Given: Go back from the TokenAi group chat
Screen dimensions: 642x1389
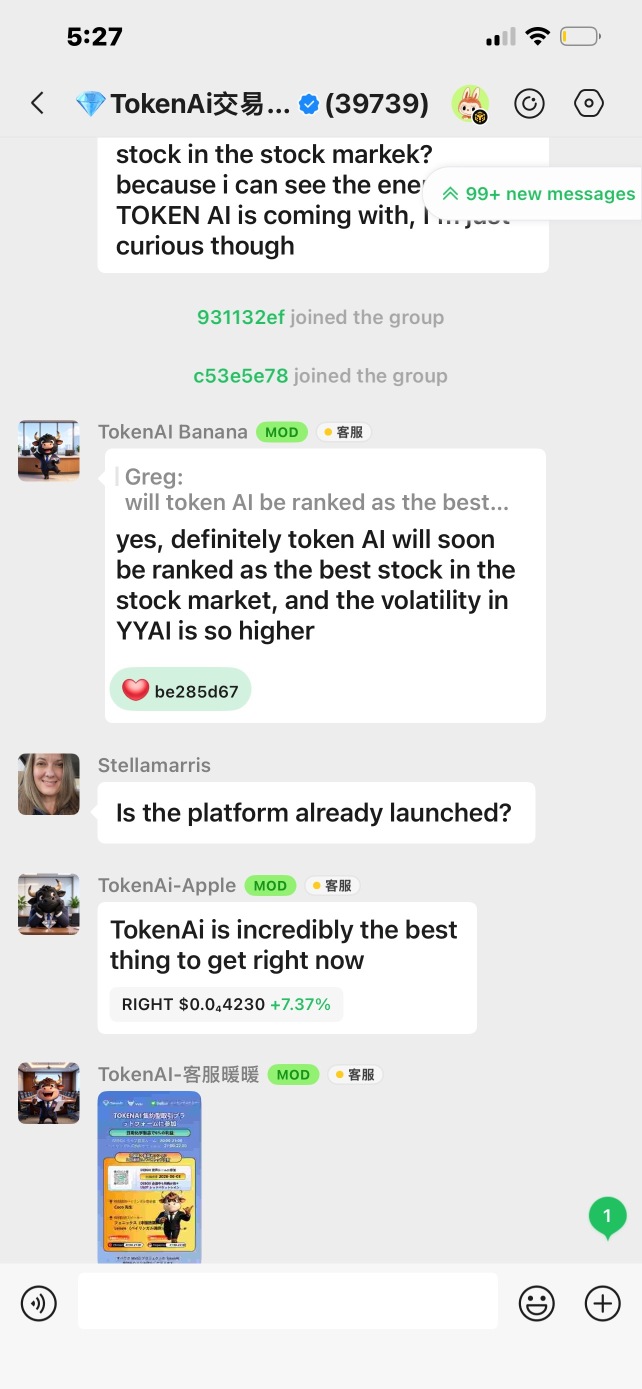Looking at the screenshot, I should 37,103.
